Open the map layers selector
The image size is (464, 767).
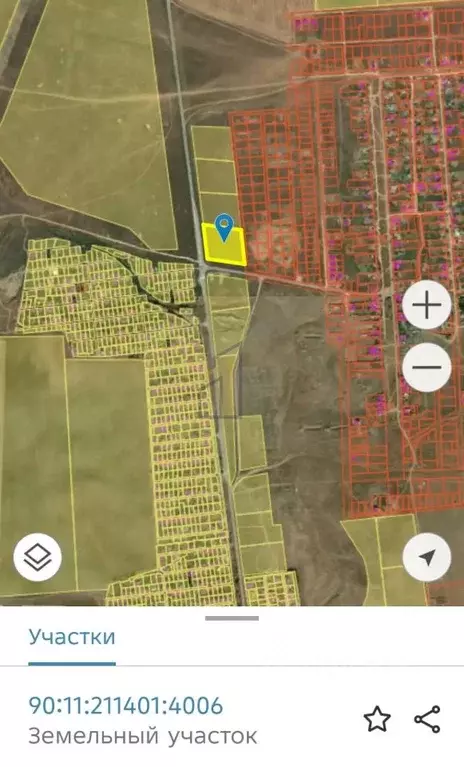click(x=38, y=557)
